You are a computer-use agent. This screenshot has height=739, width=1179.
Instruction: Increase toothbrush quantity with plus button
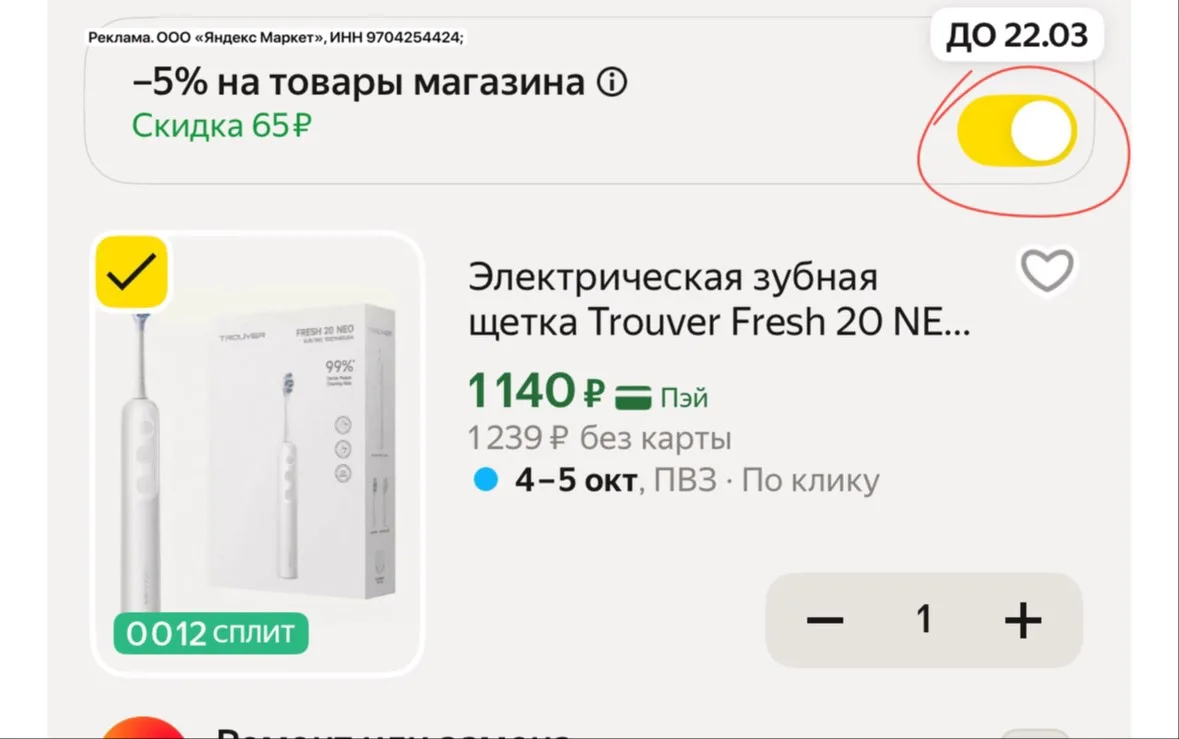pyautogui.click(x=1023, y=620)
